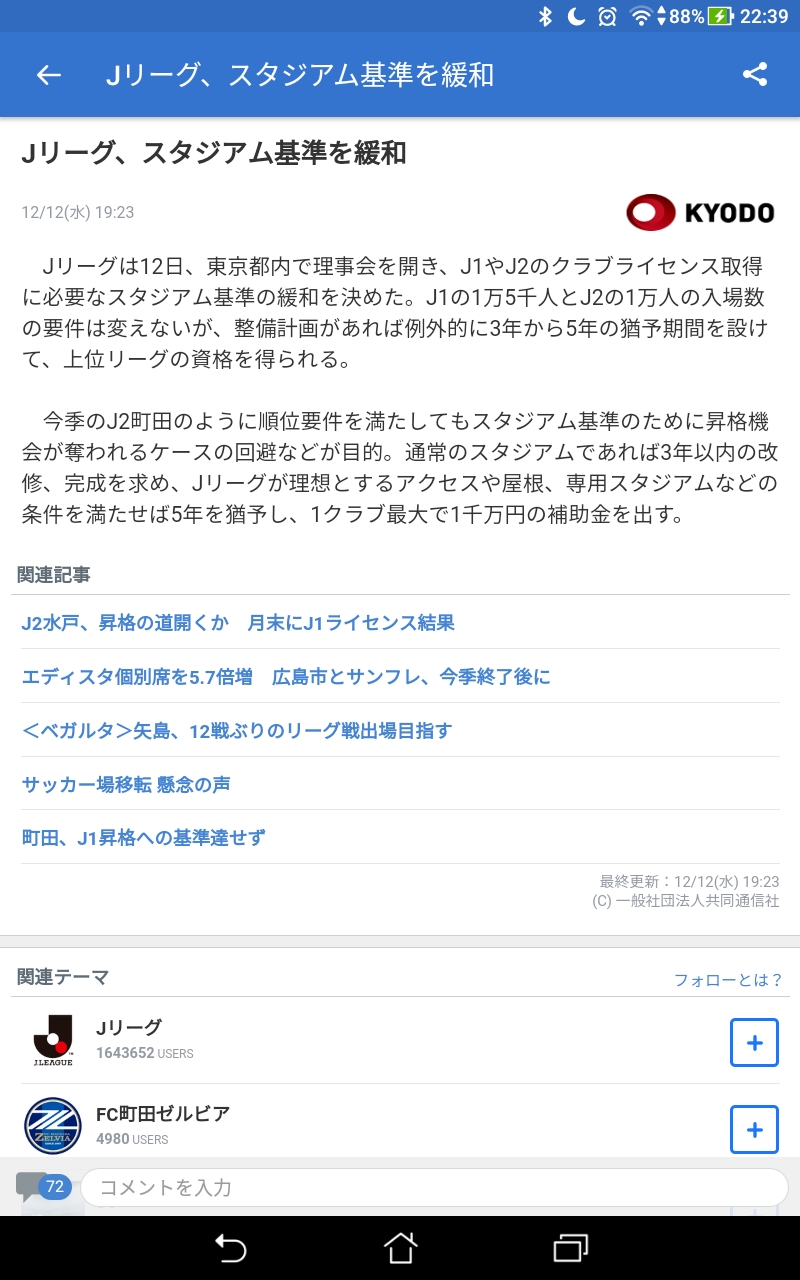Open the Machida J1 promotion standards article

point(143,838)
